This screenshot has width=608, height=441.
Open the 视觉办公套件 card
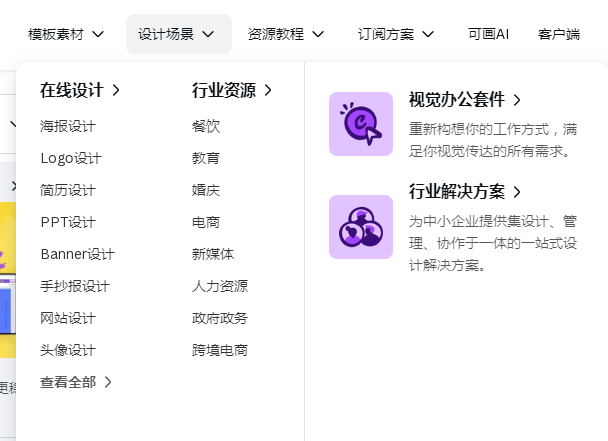(x=465, y=99)
